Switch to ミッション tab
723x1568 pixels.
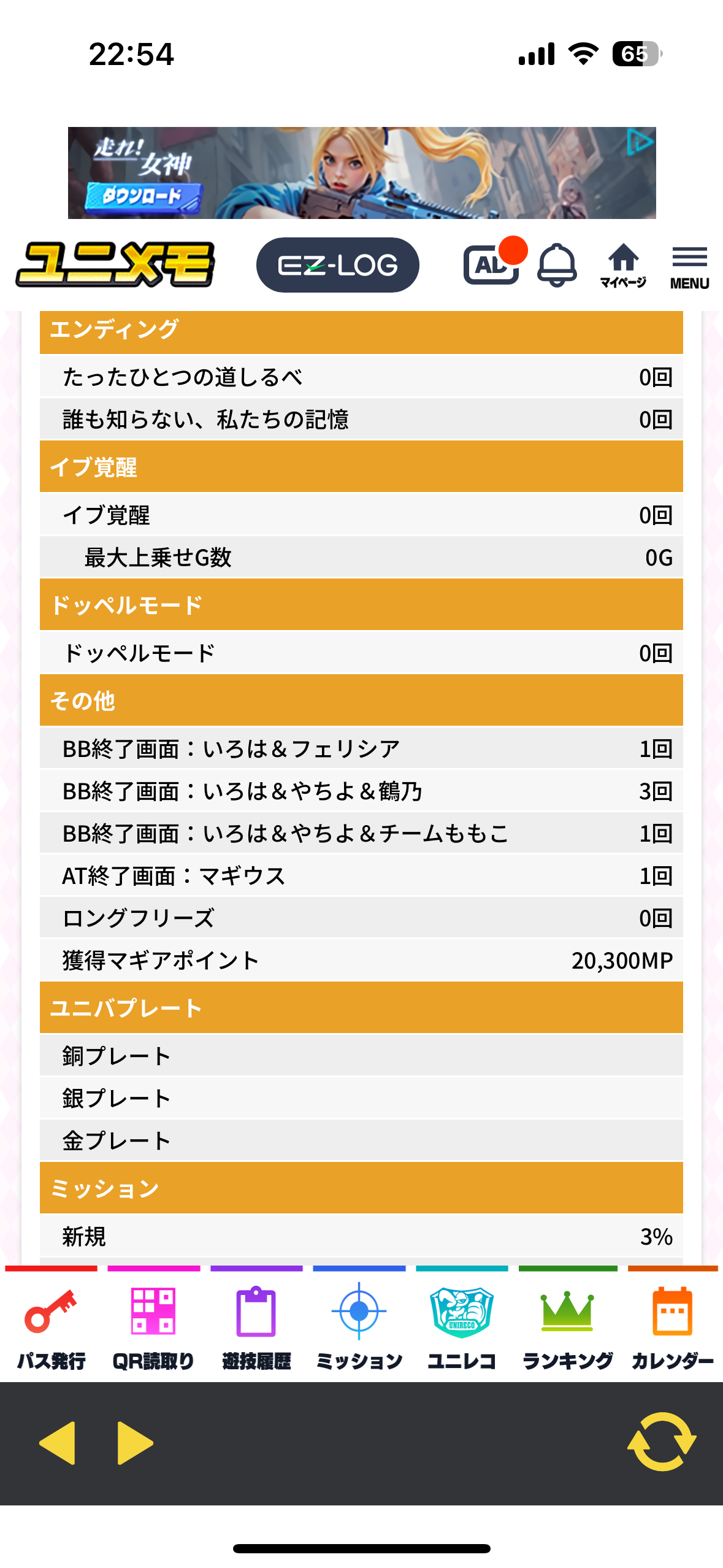point(359,1326)
